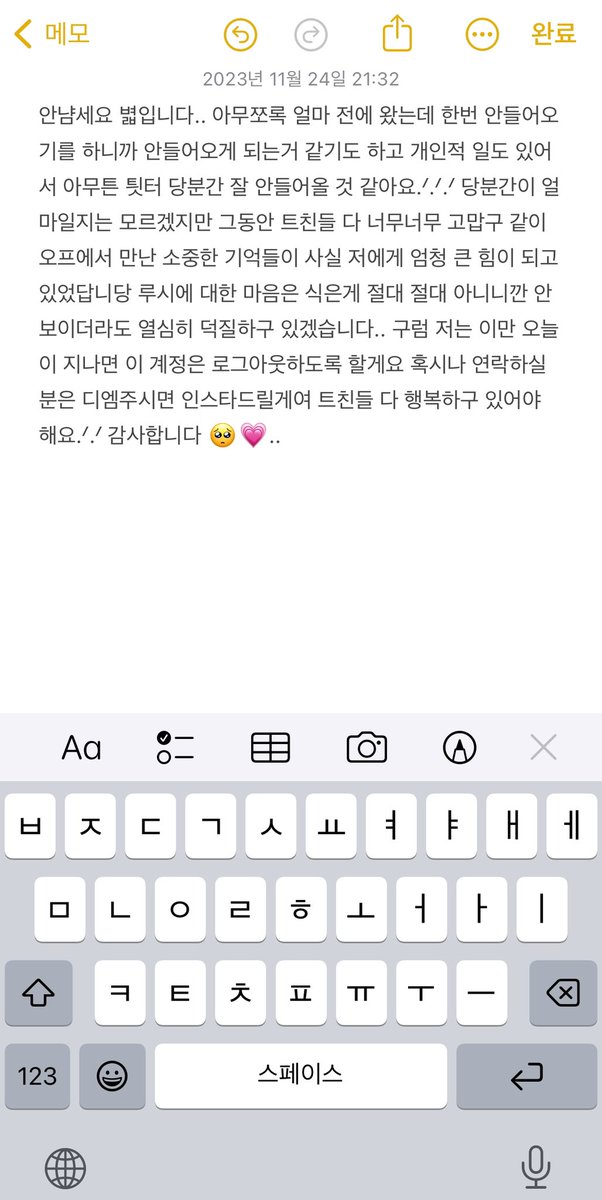The image size is (602, 1200).
Task: Redo the last undone edit
Action: 311,35
